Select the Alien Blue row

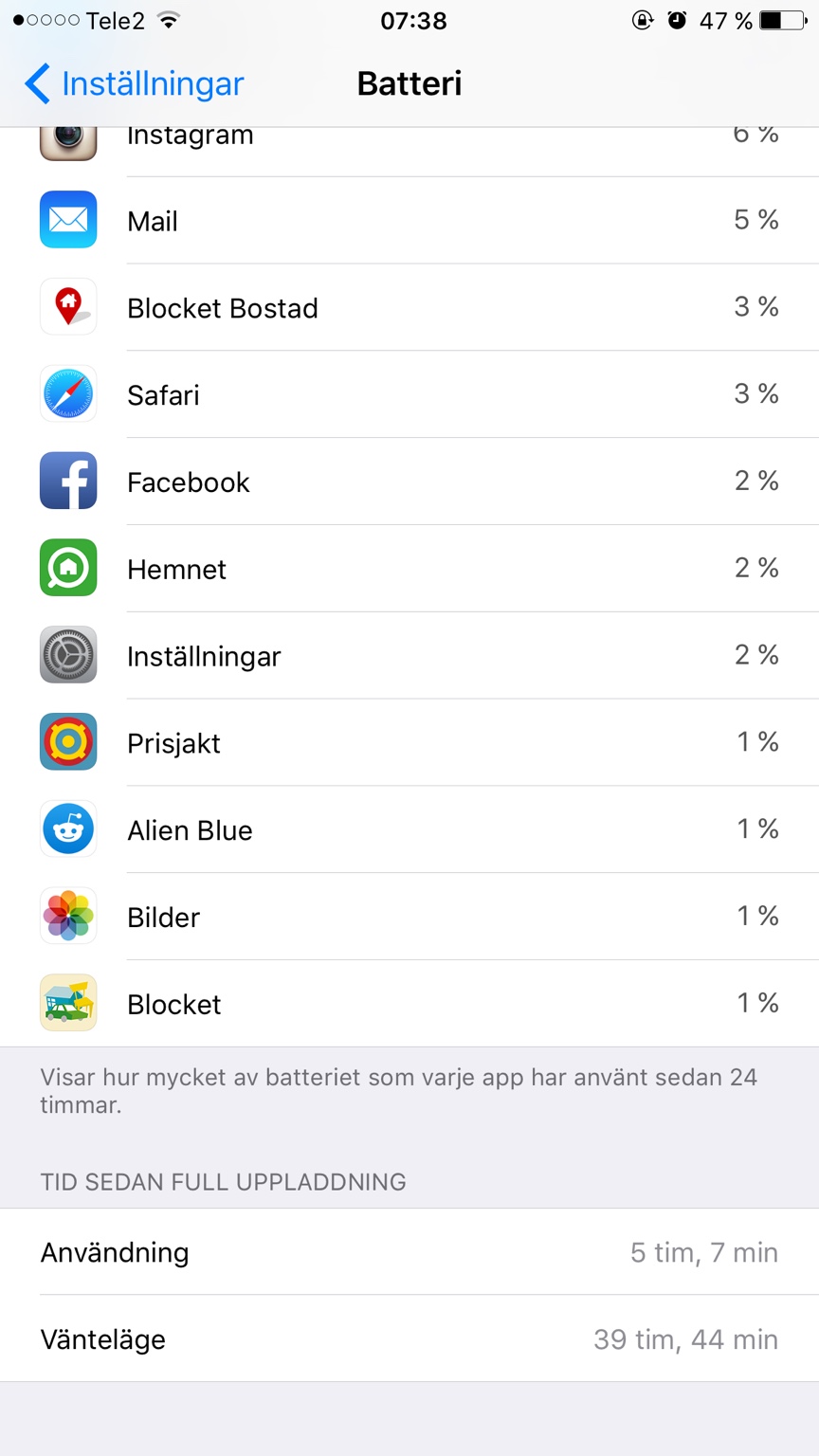(409, 830)
